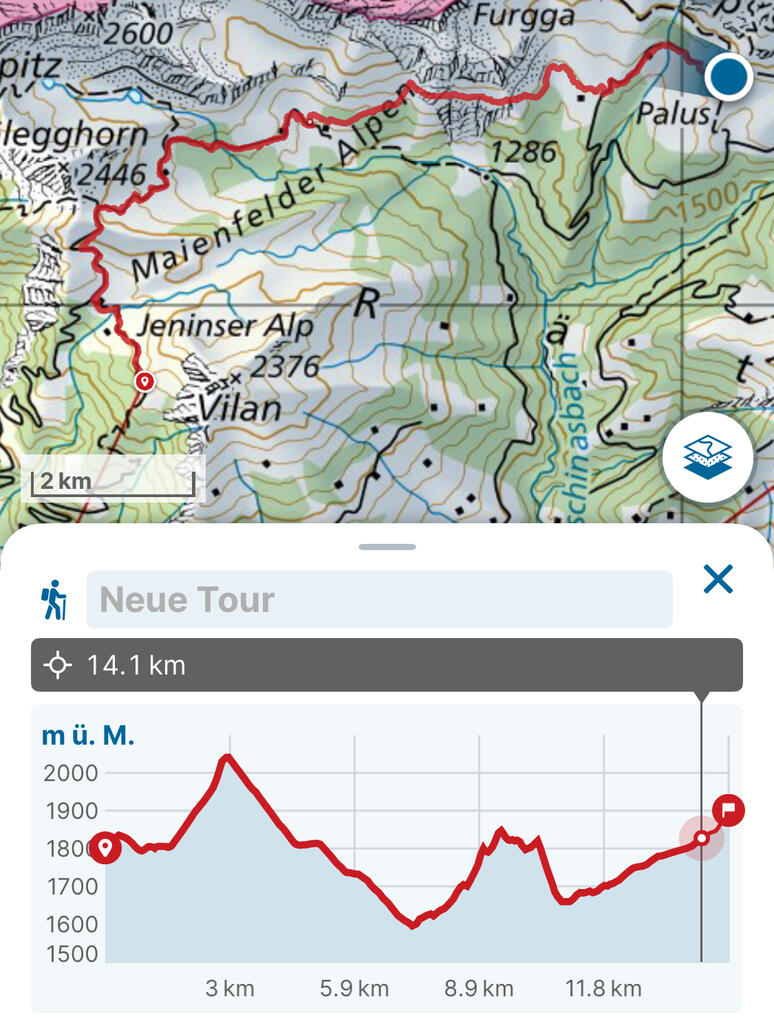This screenshot has height=1030, width=774.
Task: Tap the tour start marker on the map
Action: pos(145,381)
